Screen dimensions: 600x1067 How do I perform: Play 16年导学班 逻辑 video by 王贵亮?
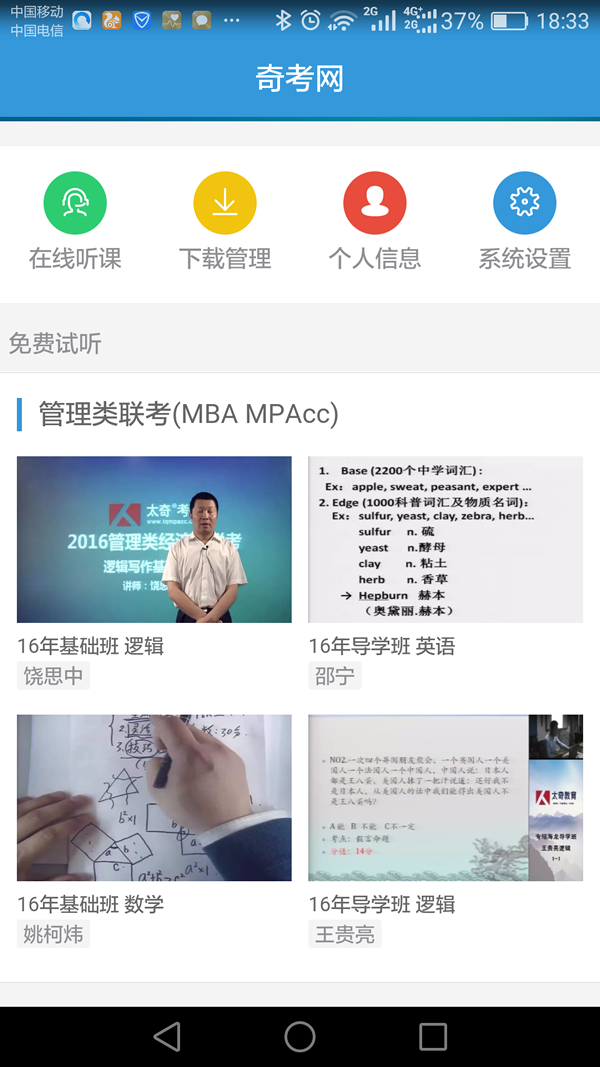[445, 797]
